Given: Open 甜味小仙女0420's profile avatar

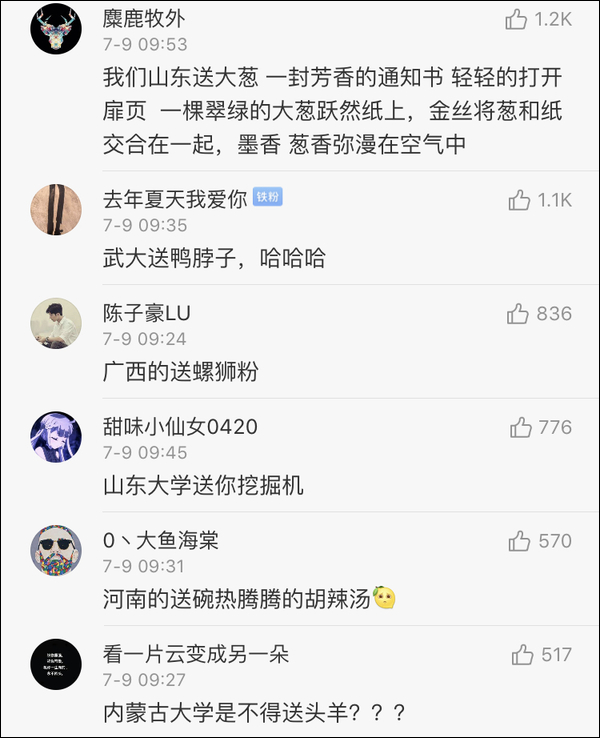Looking at the screenshot, I should [x=56, y=438].
